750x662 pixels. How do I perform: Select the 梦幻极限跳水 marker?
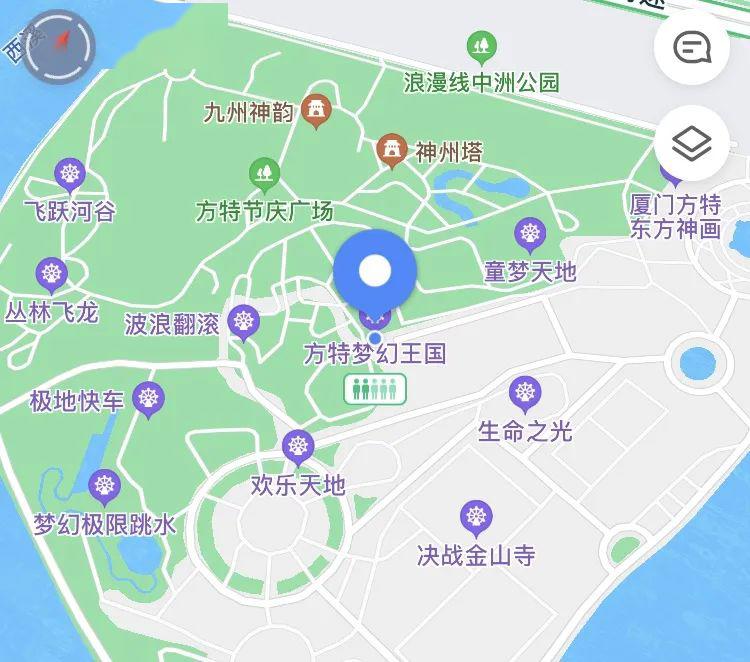pos(104,488)
